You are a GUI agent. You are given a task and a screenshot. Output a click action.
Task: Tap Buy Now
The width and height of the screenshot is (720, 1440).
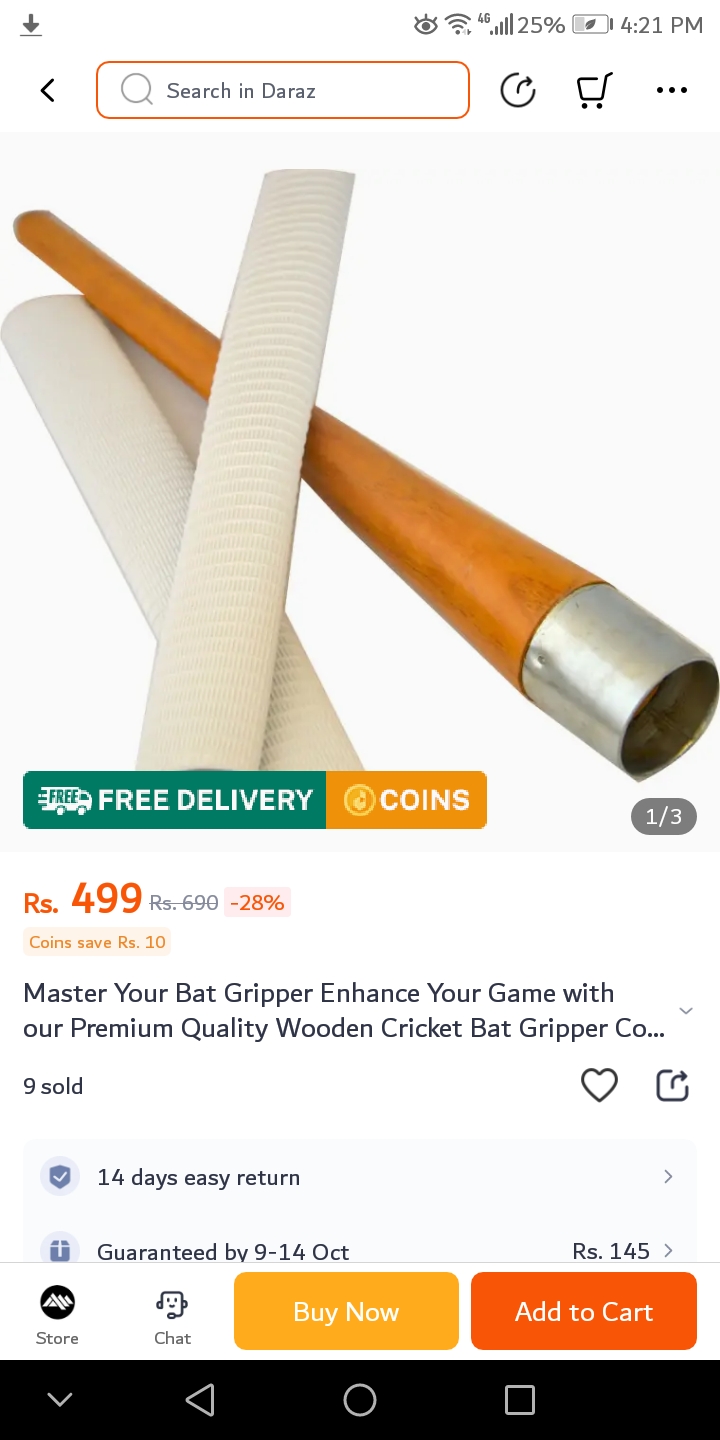(x=346, y=1311)
